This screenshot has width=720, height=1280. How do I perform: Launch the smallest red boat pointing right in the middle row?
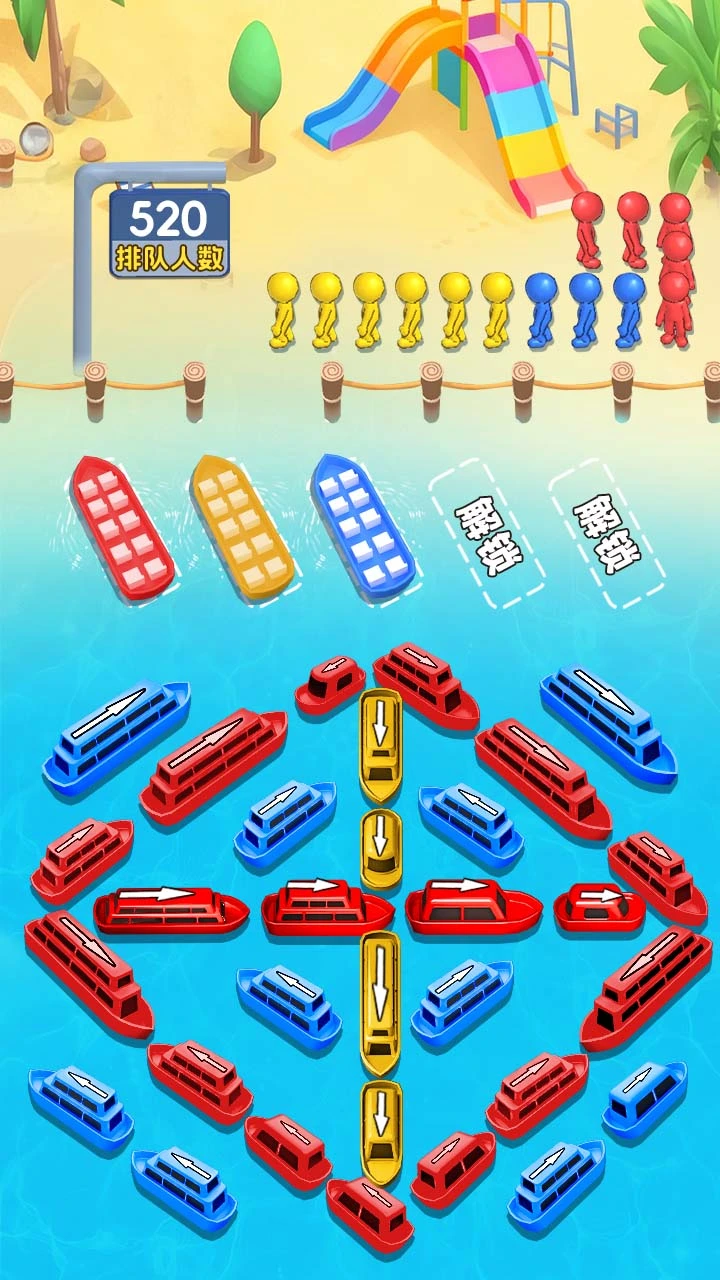pos(599,906)
